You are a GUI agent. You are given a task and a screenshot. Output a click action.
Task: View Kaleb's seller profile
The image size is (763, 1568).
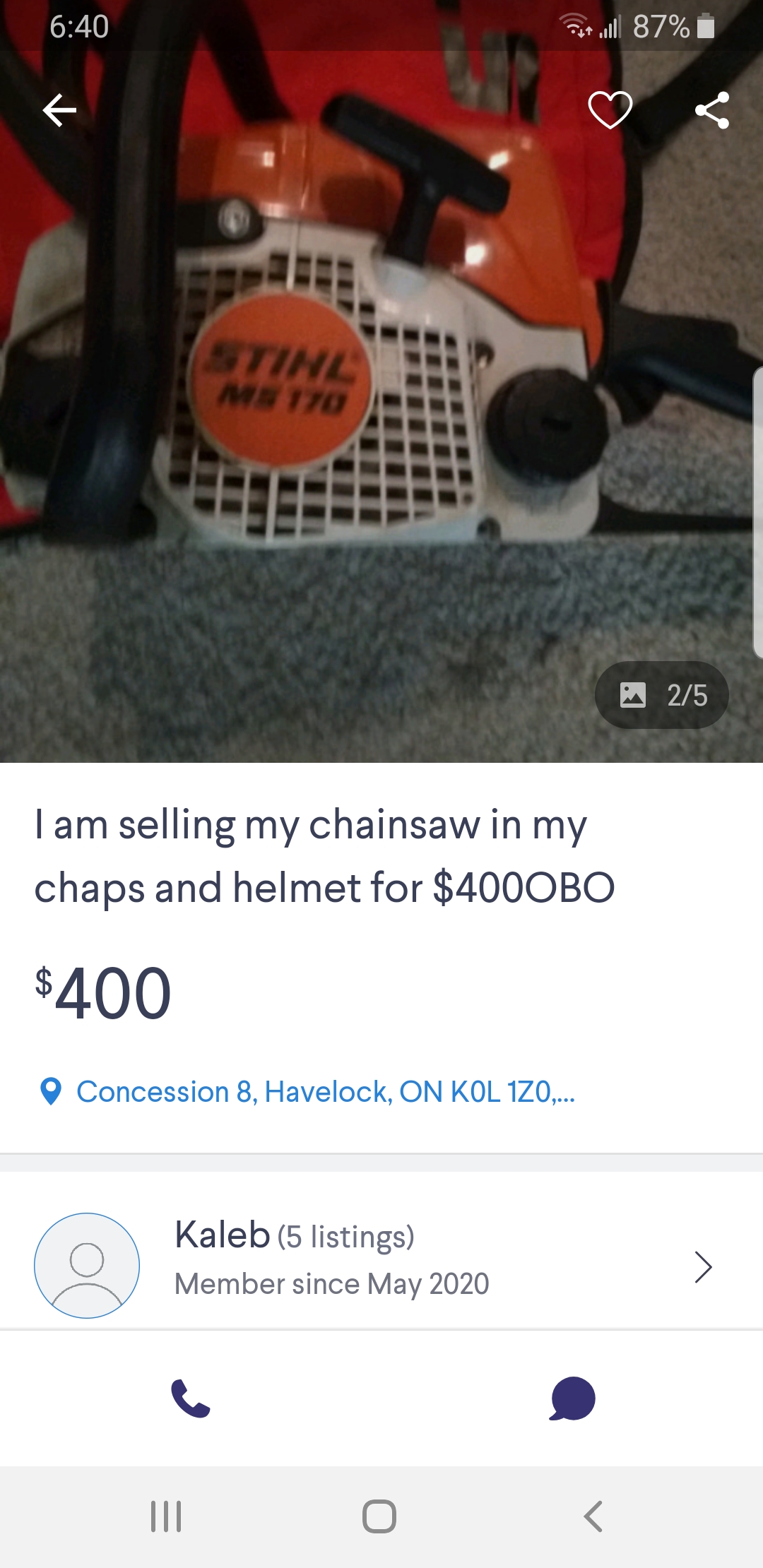tap(381, 1266)
